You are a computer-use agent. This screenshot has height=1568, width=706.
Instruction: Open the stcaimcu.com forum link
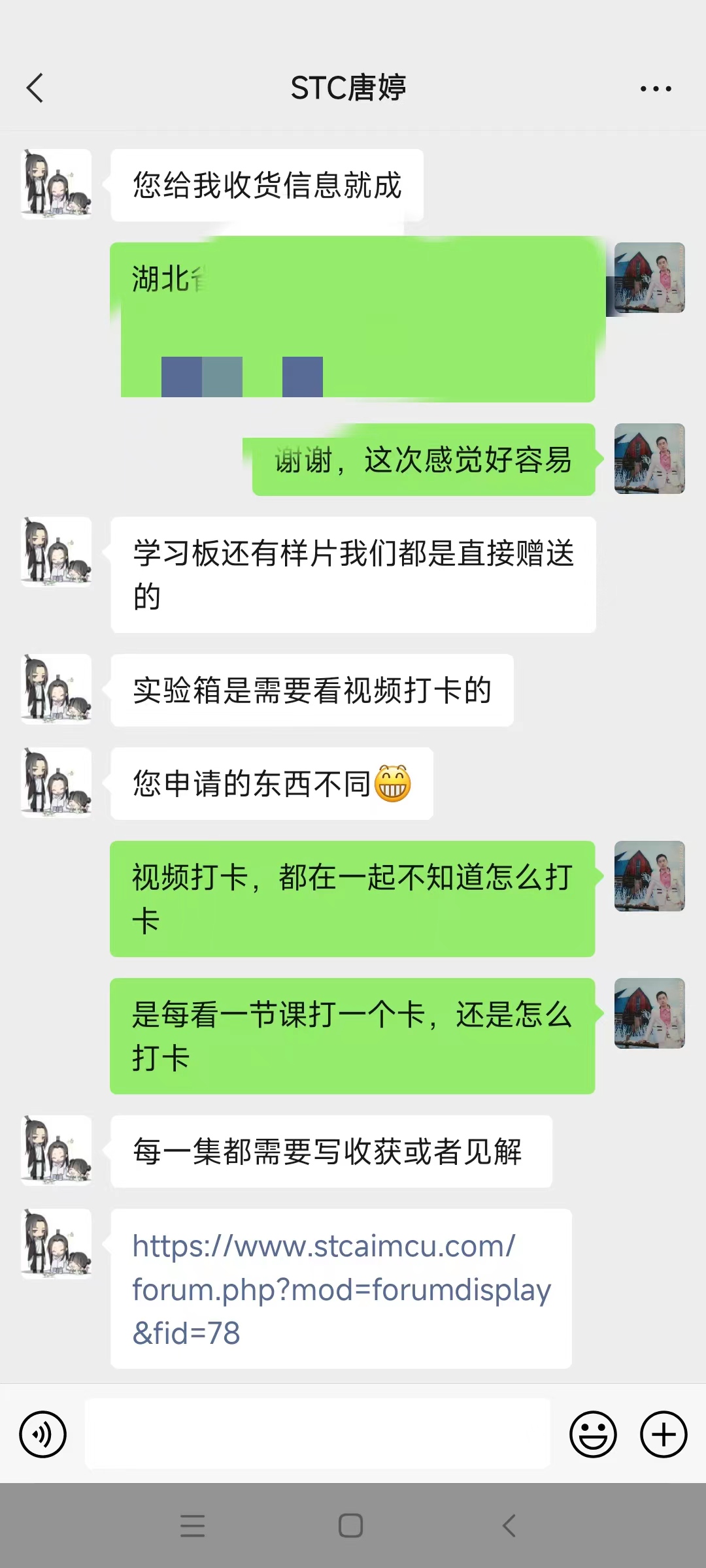[341, 1289]
